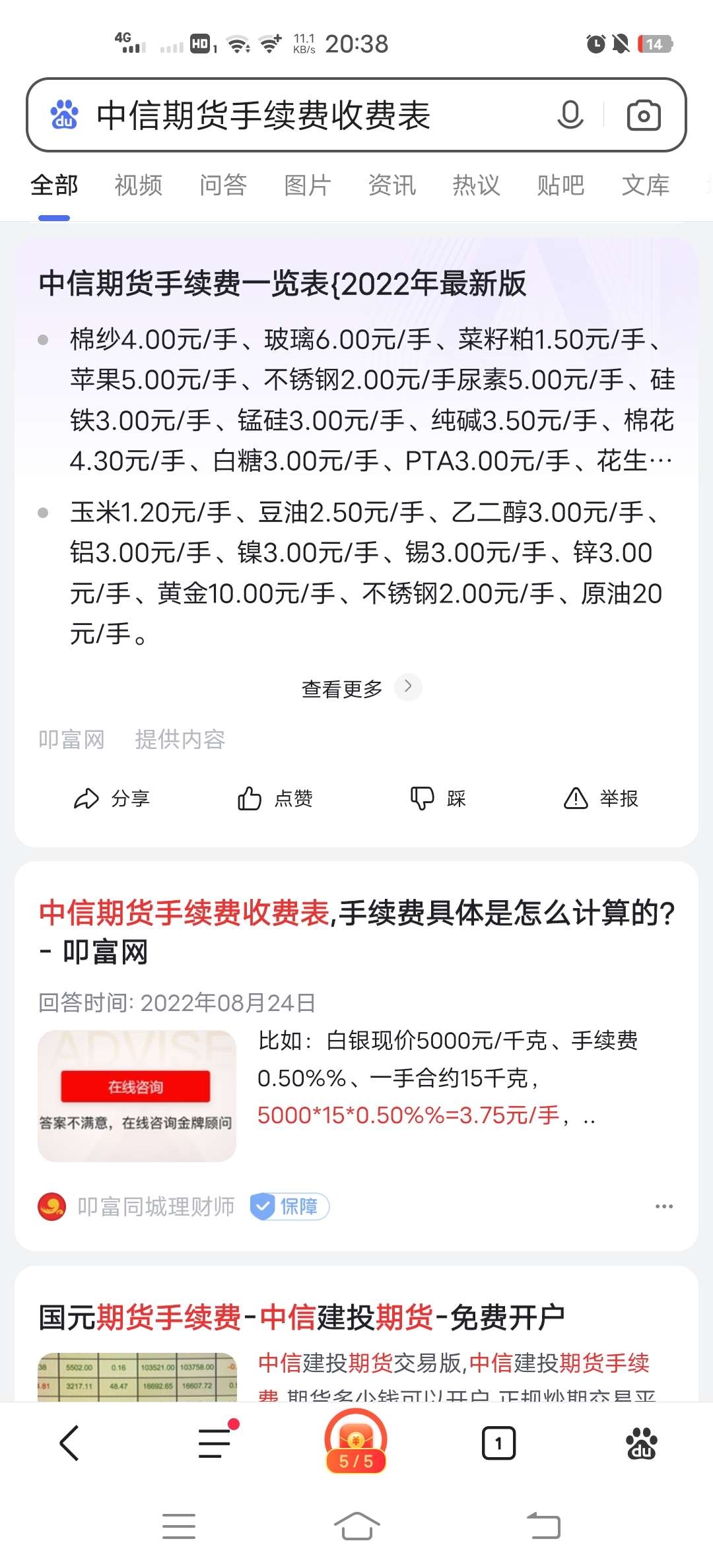Go back with the bottom toolbar arrow
This screenshot has width=713, height=1568.
click(70, 1443)
